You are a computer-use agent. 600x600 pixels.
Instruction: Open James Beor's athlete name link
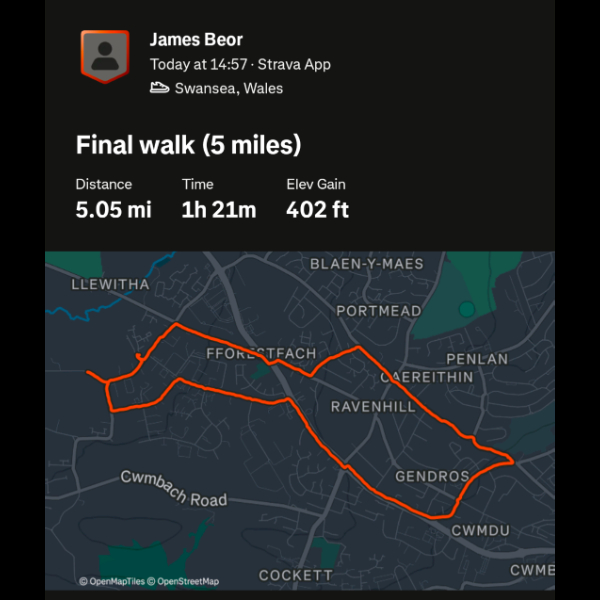tap(196, 40)
